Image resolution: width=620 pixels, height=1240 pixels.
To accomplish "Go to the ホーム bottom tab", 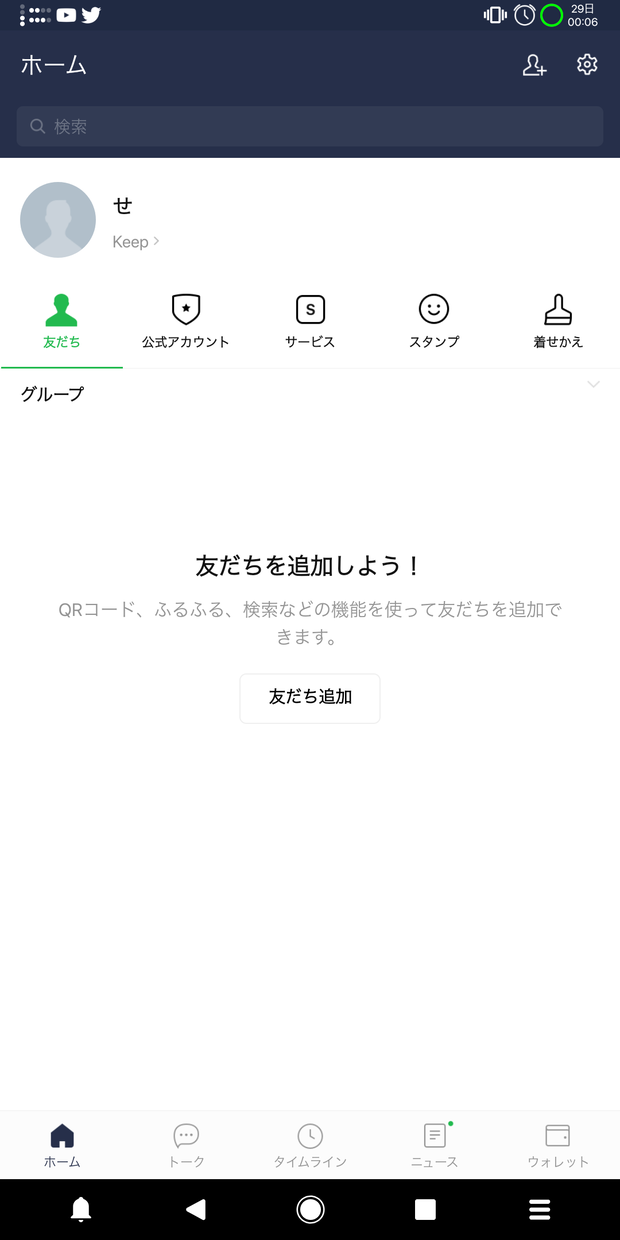I will click(62, 1145).
